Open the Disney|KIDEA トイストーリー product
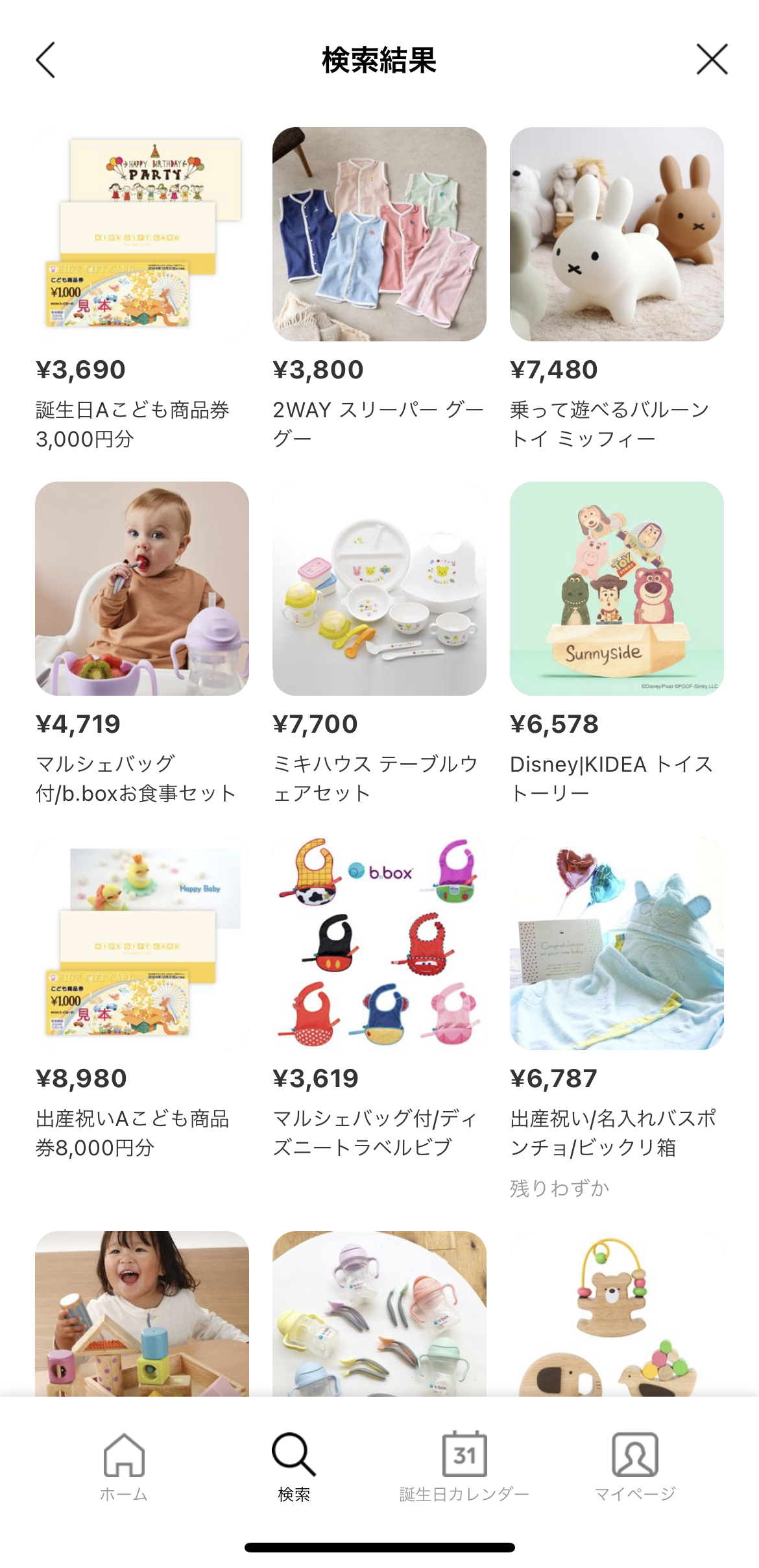Viewport: 759px width, 1568px height. (x=616, y=589)
